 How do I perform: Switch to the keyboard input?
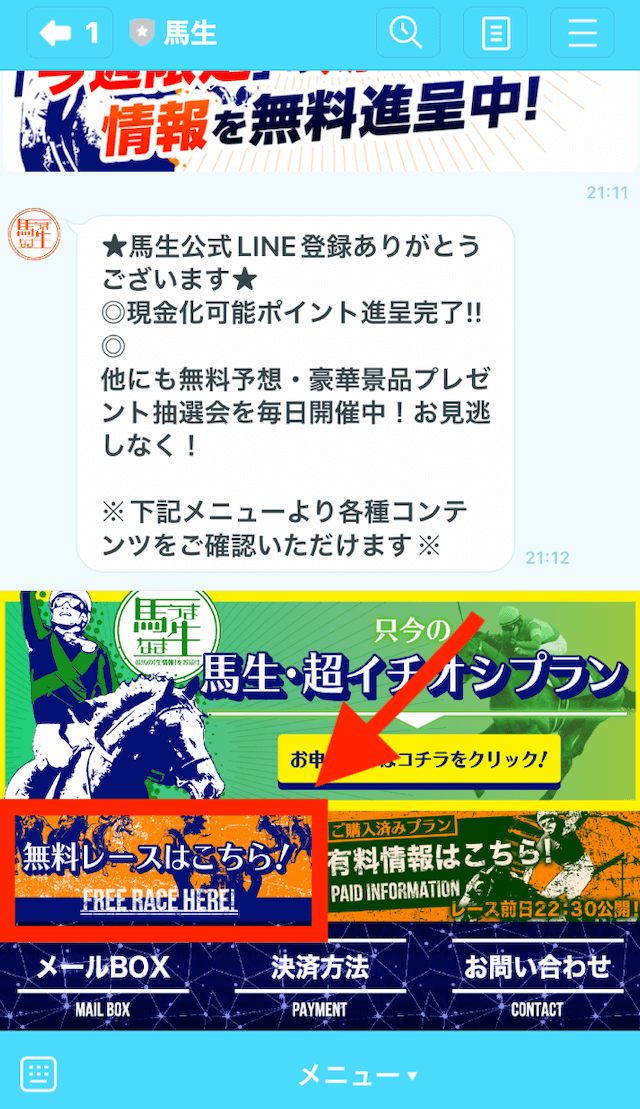click(x=38, y=1076)
